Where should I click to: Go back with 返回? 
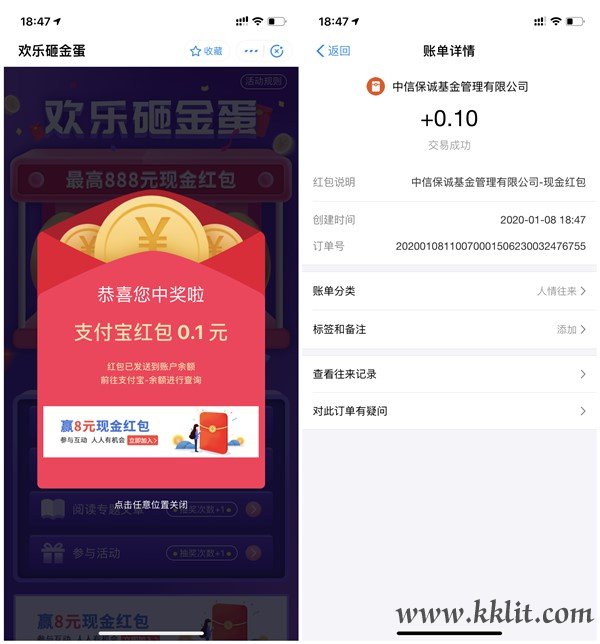pyautogui.click(x=333, y=51)
